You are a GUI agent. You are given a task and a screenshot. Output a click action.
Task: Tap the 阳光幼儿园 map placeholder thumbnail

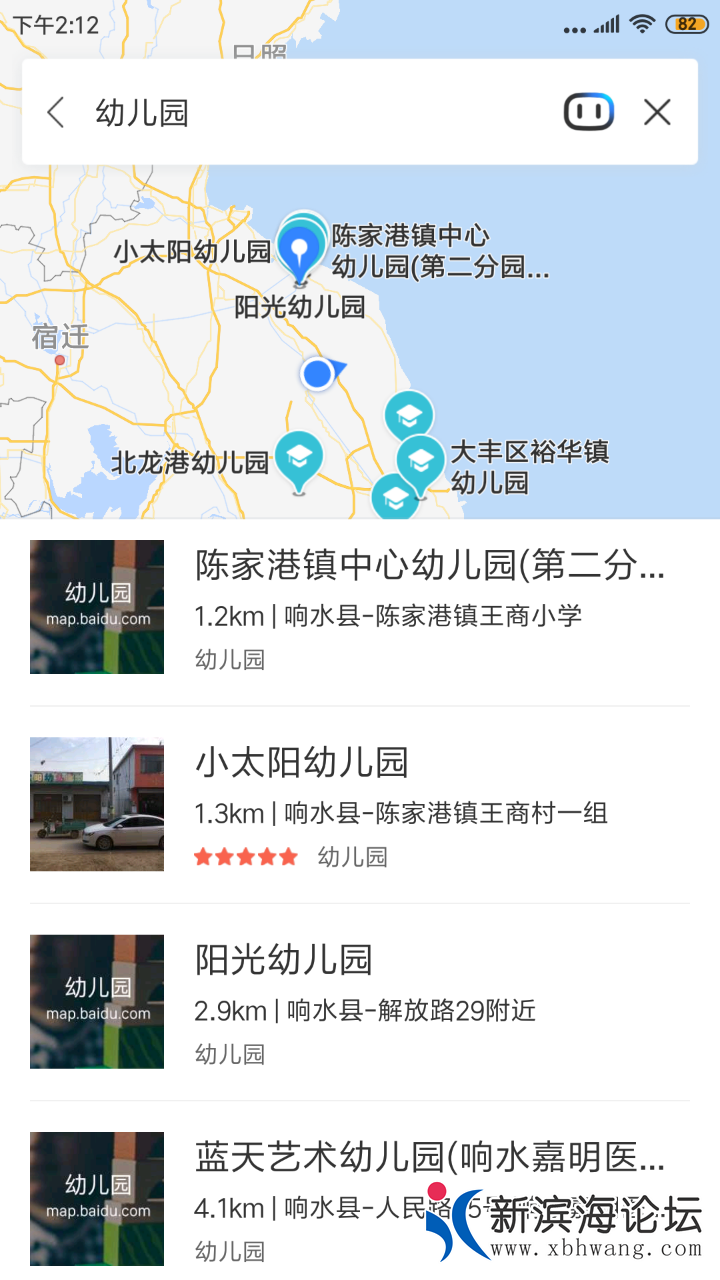(96, 1001)
